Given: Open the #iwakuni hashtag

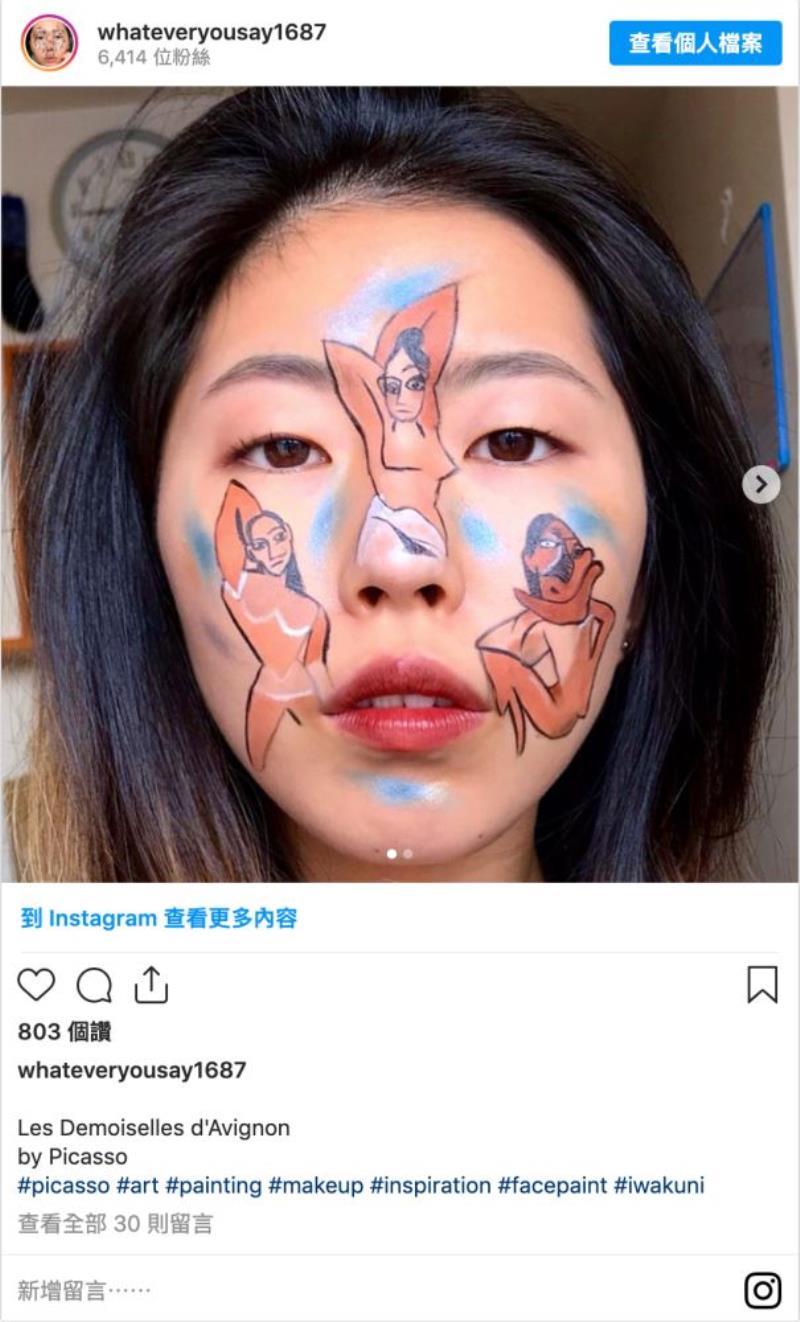Looking at the screenshot, I should click(659, 1186).
